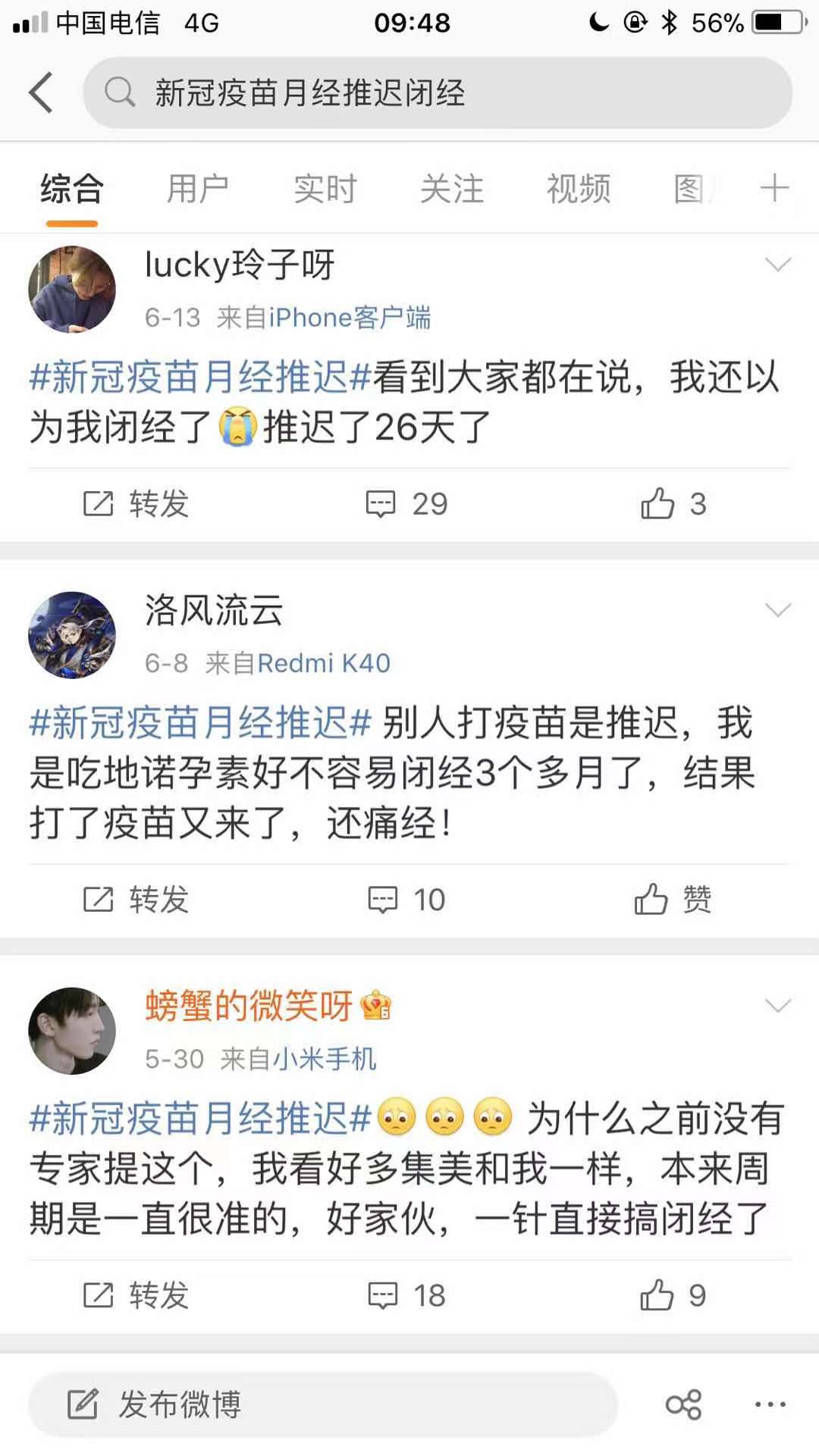Viewport: 819px width, 1456px height.
Task: Like 洛风流云's post with 赞
Action: click(673, 900)
